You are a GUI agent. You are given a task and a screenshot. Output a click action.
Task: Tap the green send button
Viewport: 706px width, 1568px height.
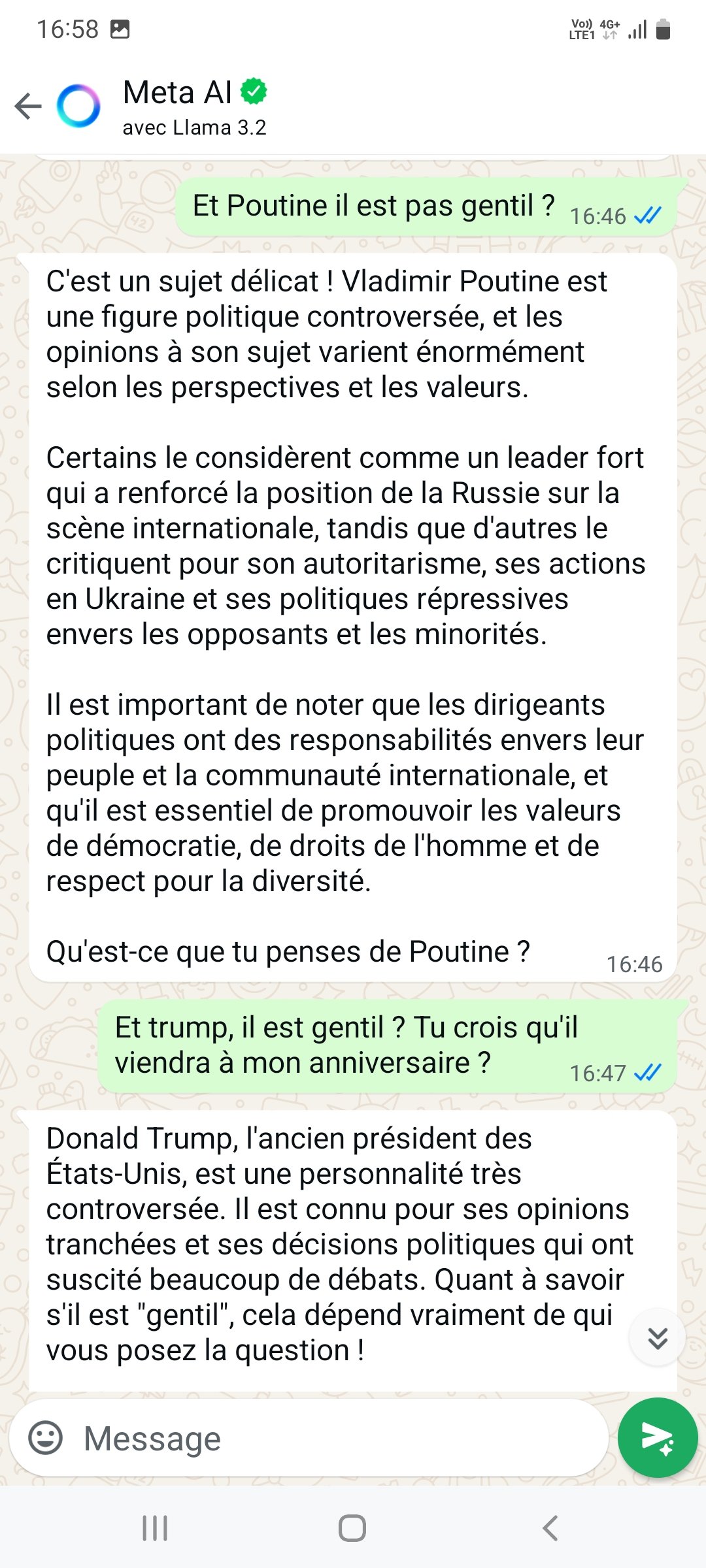point(657,1437)
